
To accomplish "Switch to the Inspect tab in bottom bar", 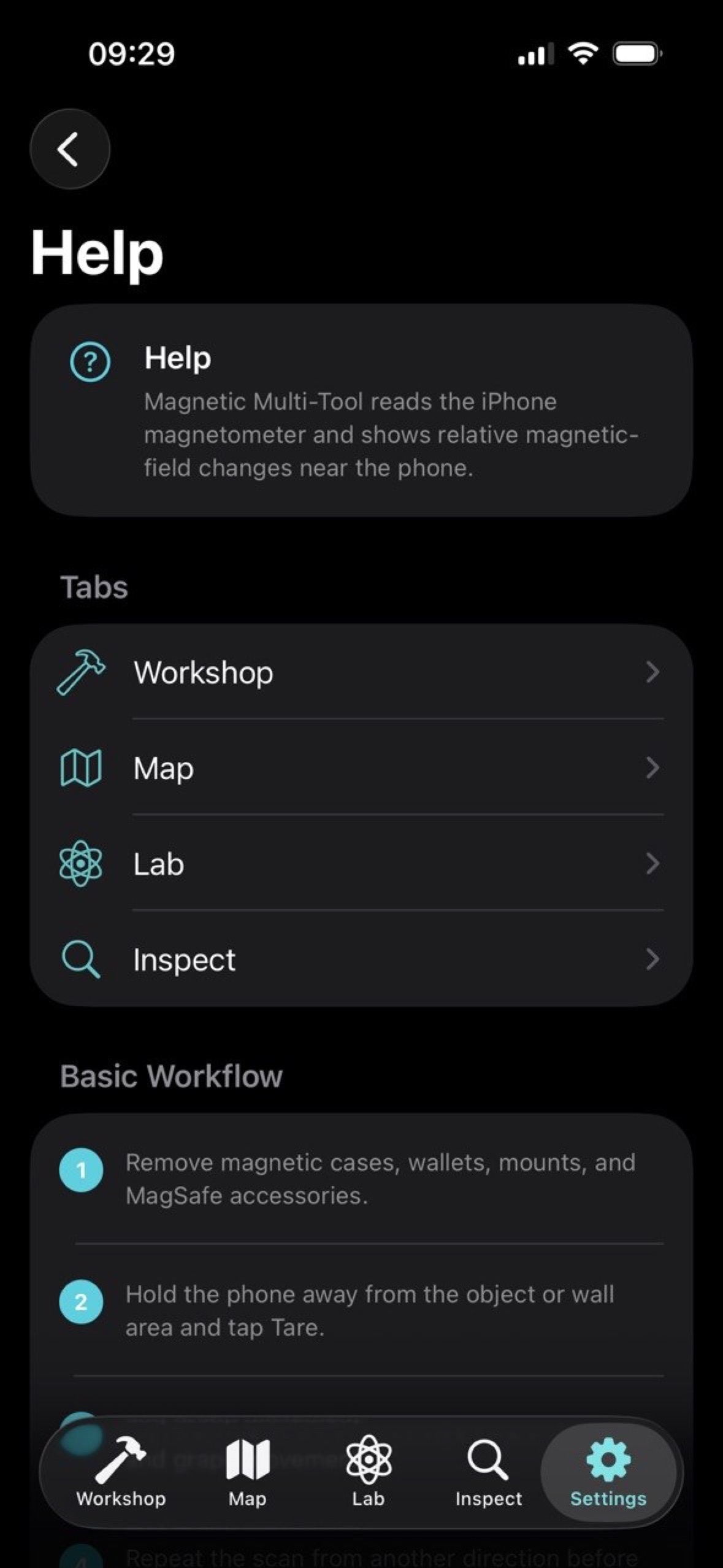I will [x=488, y=1472].
